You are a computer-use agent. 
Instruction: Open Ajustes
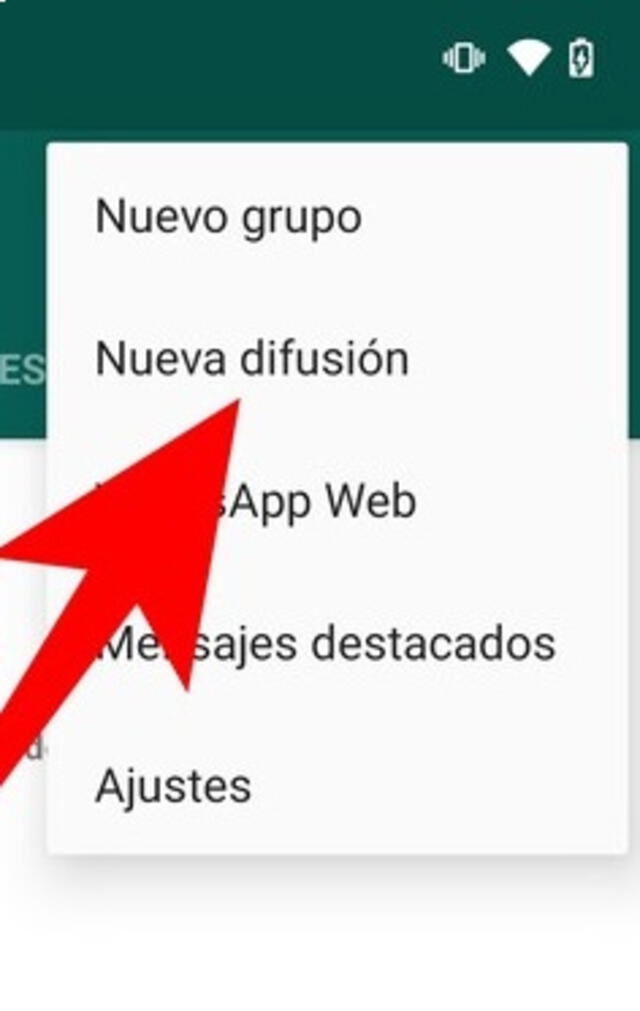click(173, 786)
